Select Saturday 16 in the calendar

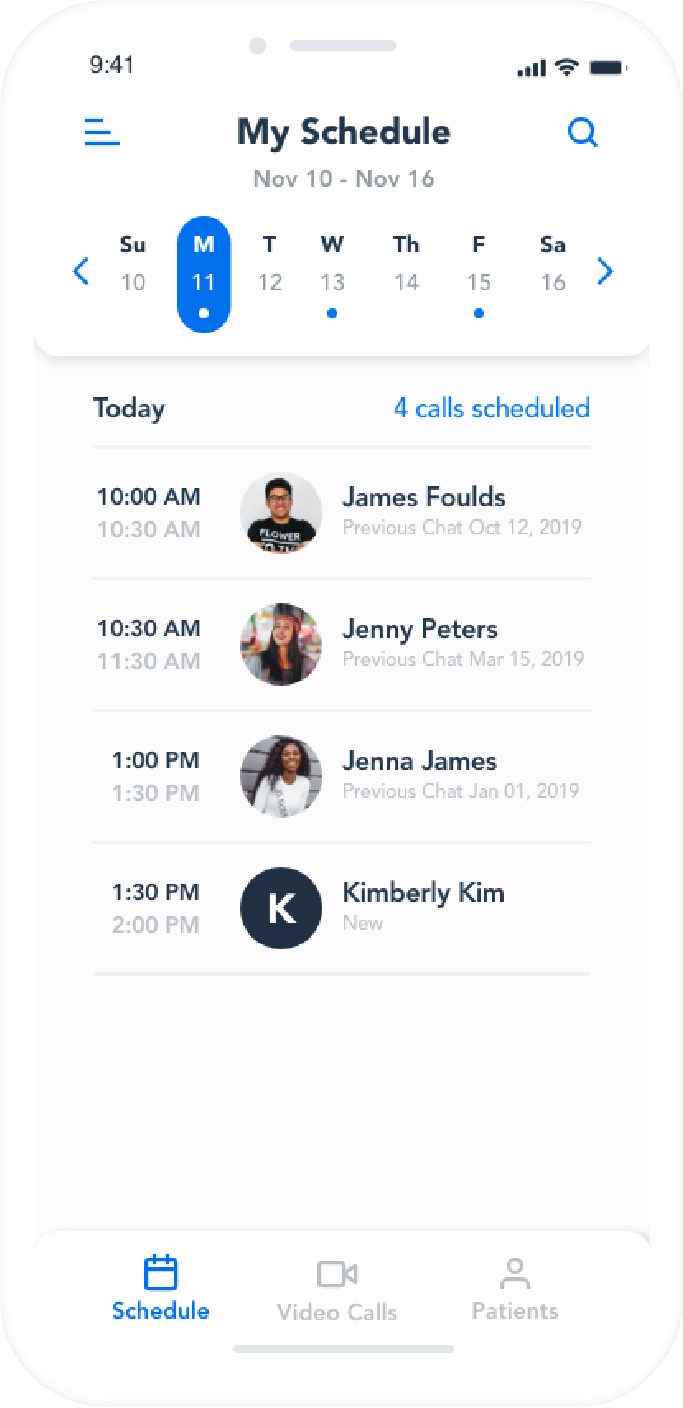point(553,264)
